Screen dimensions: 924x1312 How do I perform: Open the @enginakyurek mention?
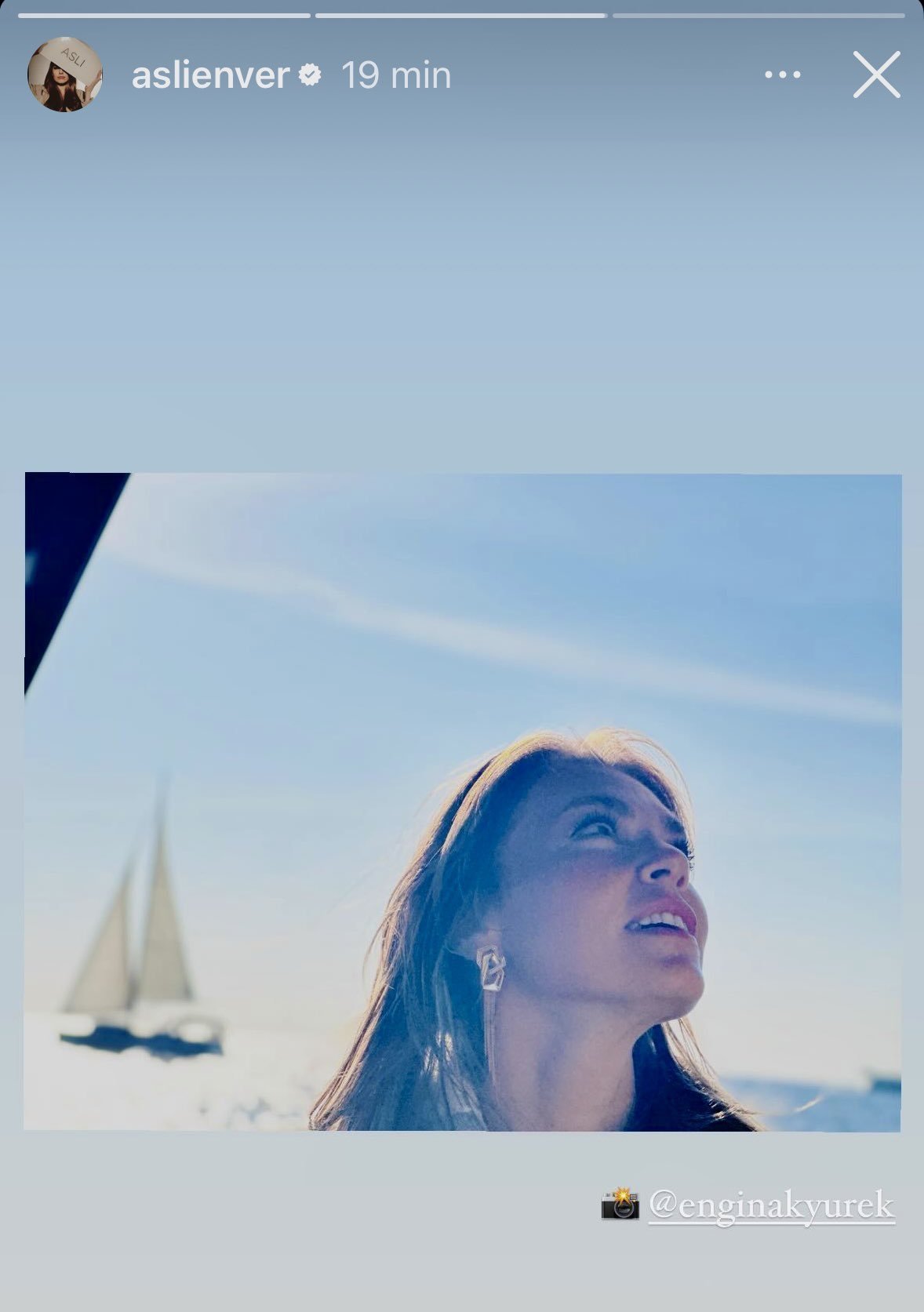(x=772, y=1205)
